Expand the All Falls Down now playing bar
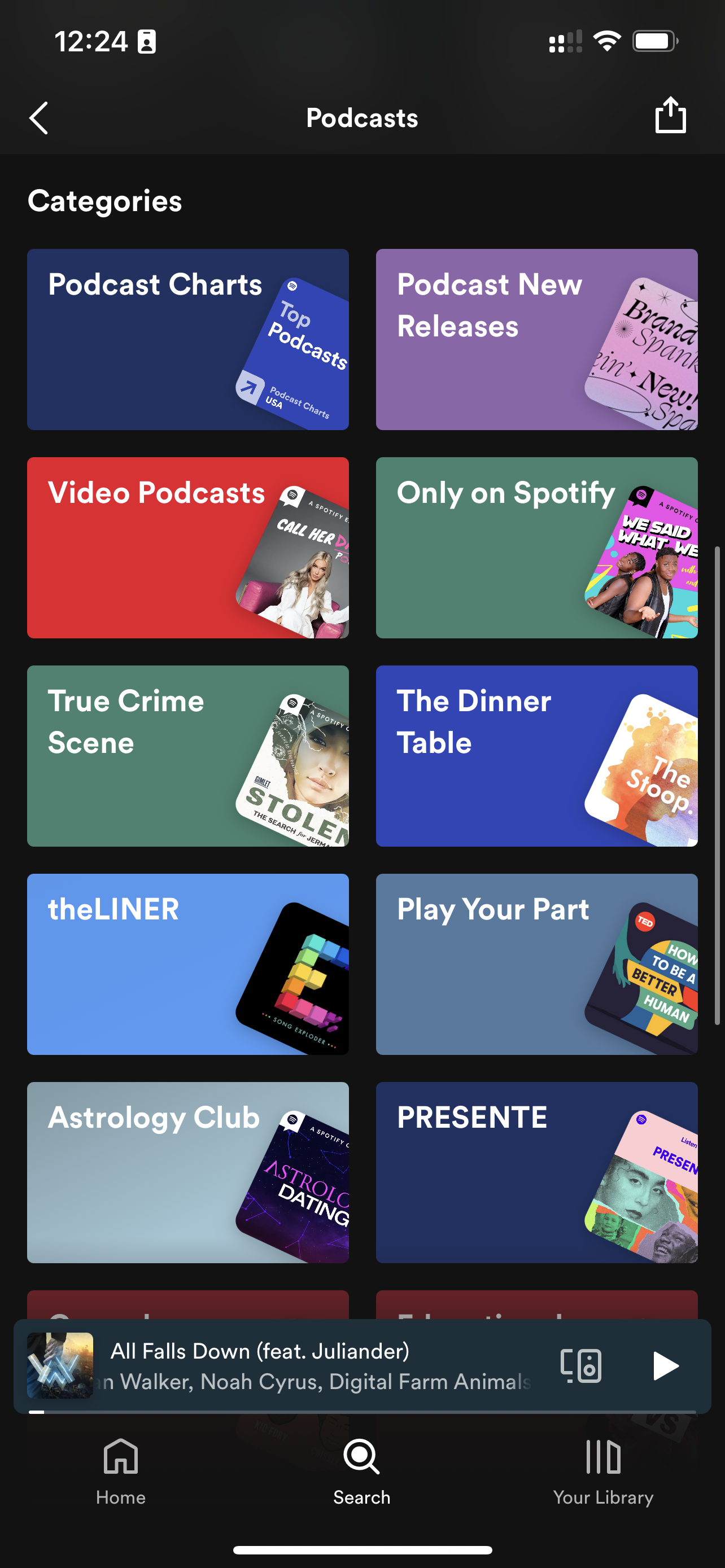The image size is (725, 1568). tap(304, 1365)
